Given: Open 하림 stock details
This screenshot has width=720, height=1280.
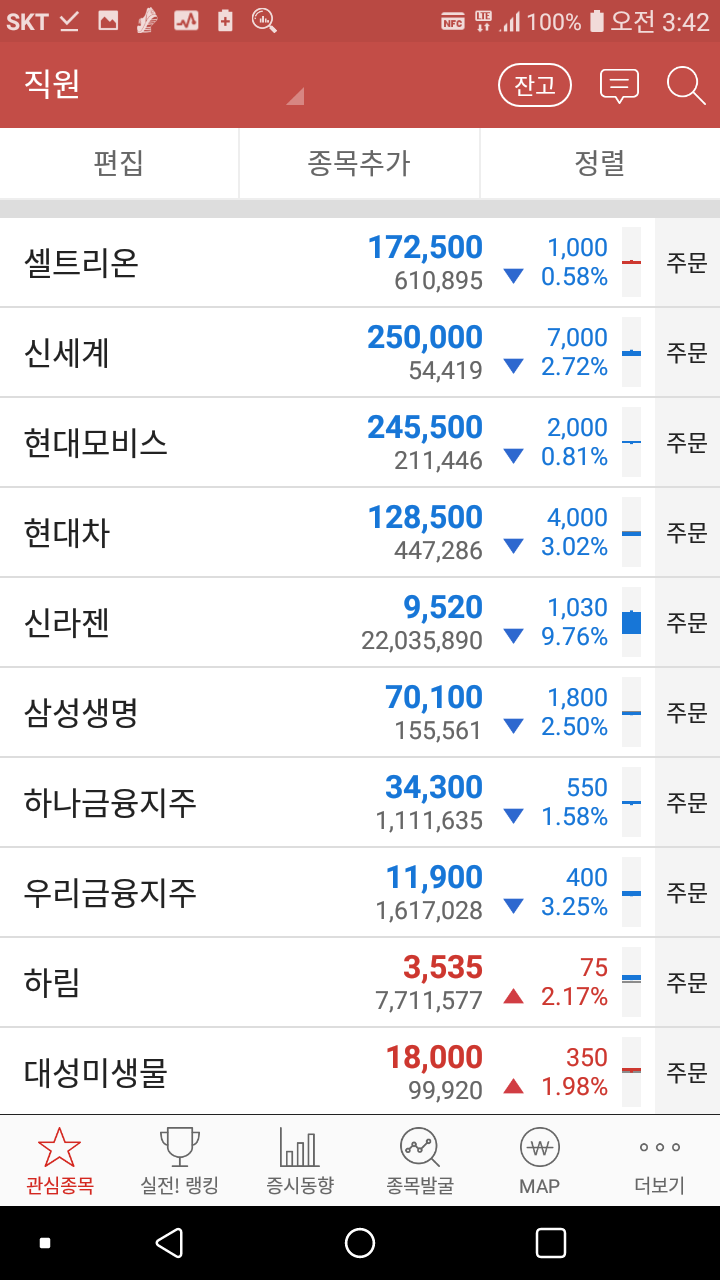Looking at the screenshot, I should (327, 983).
